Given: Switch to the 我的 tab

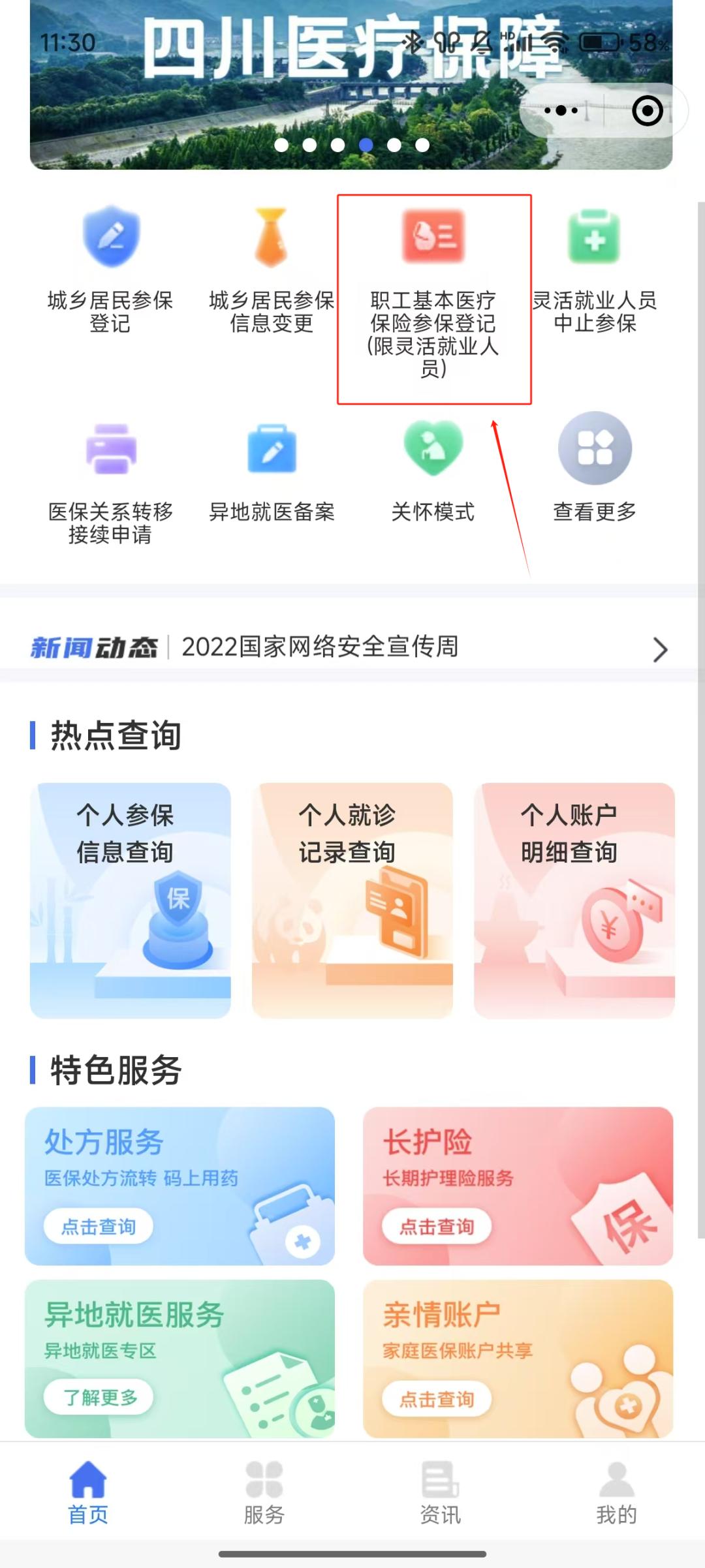Looking at the screenshot, I should click(x=616, y=1492).
